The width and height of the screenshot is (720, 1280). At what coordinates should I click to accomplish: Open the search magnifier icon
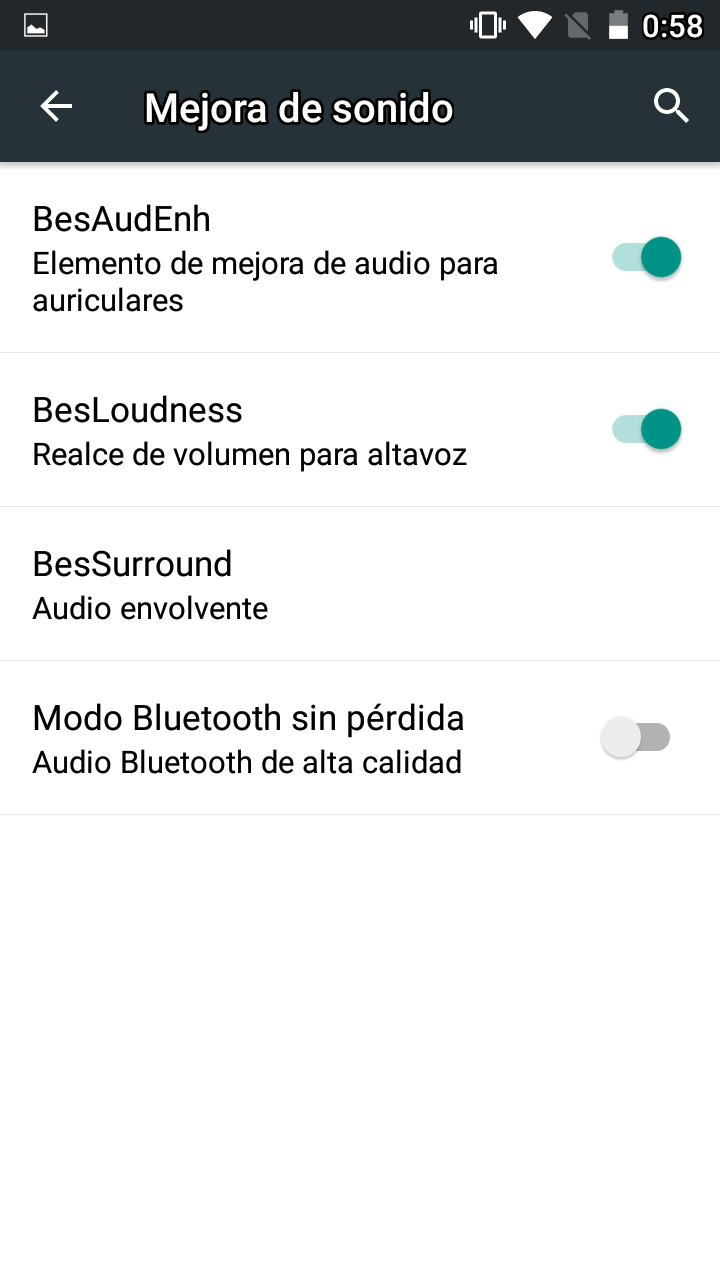click(x=671, y=106)
